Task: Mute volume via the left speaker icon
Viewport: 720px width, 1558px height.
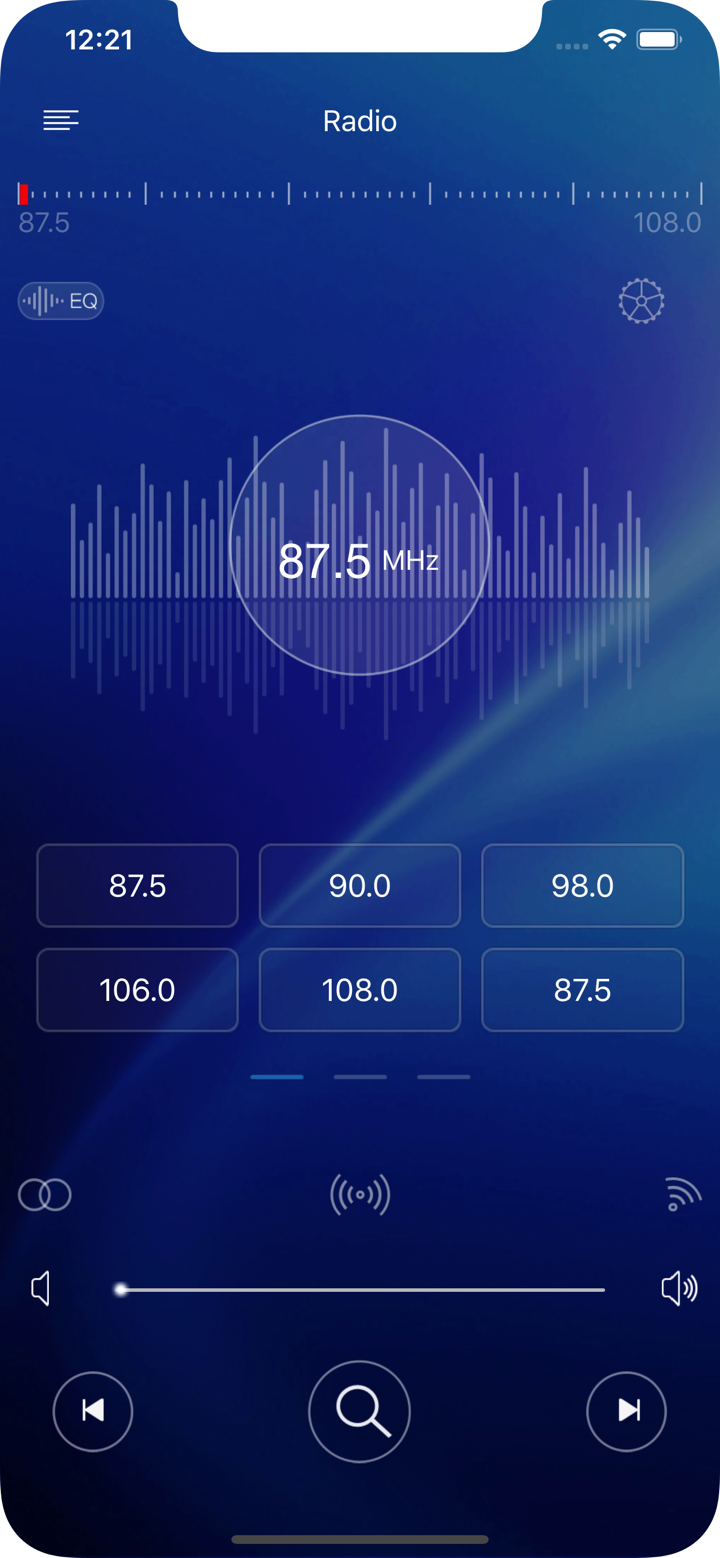Action: pyautogui.click(x=41, y=1289)
